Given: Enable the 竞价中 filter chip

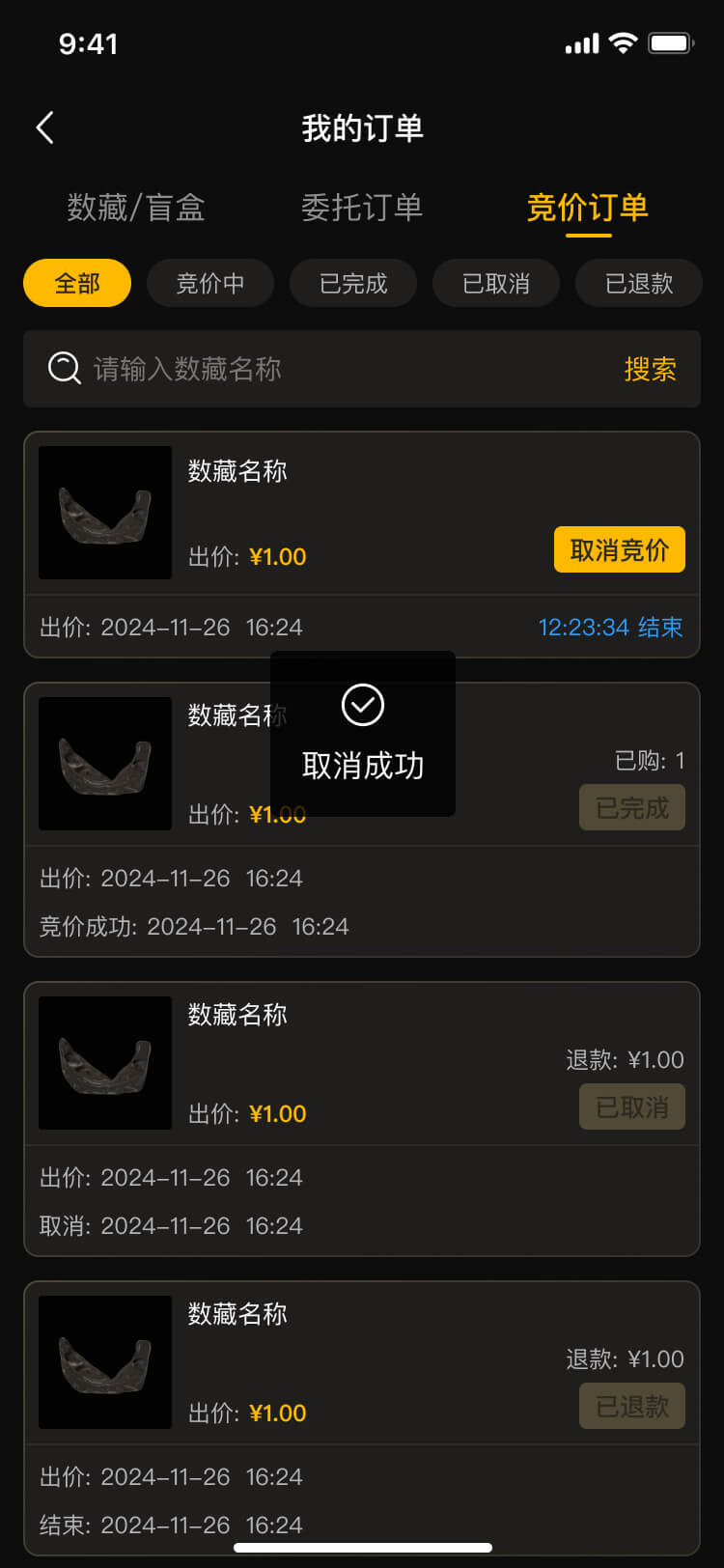Looking at the screenshot, I should click(210, 283).
